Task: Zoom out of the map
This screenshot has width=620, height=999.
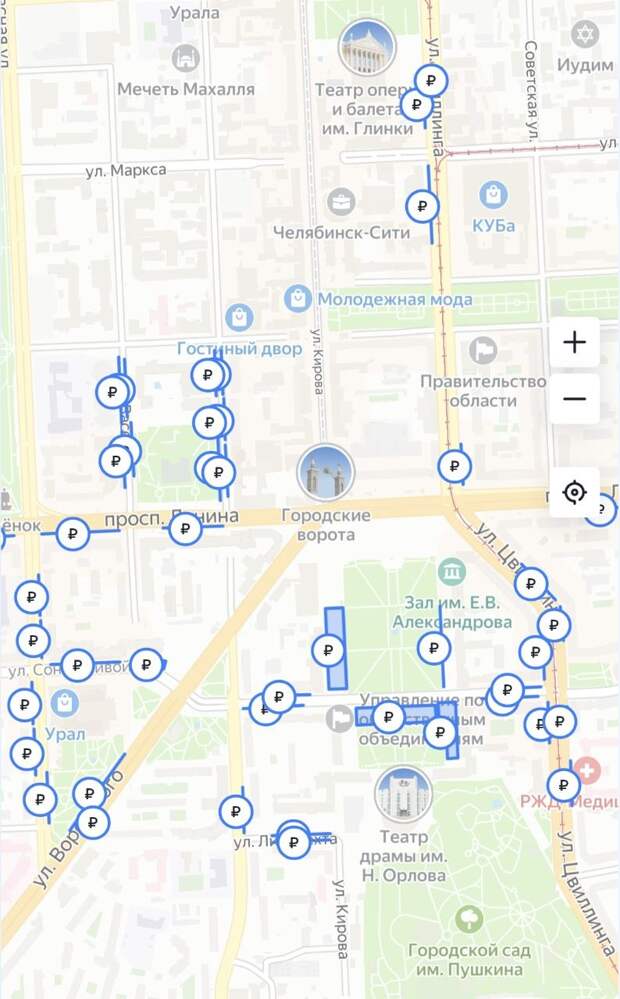Action: click(x=574, y=399)
